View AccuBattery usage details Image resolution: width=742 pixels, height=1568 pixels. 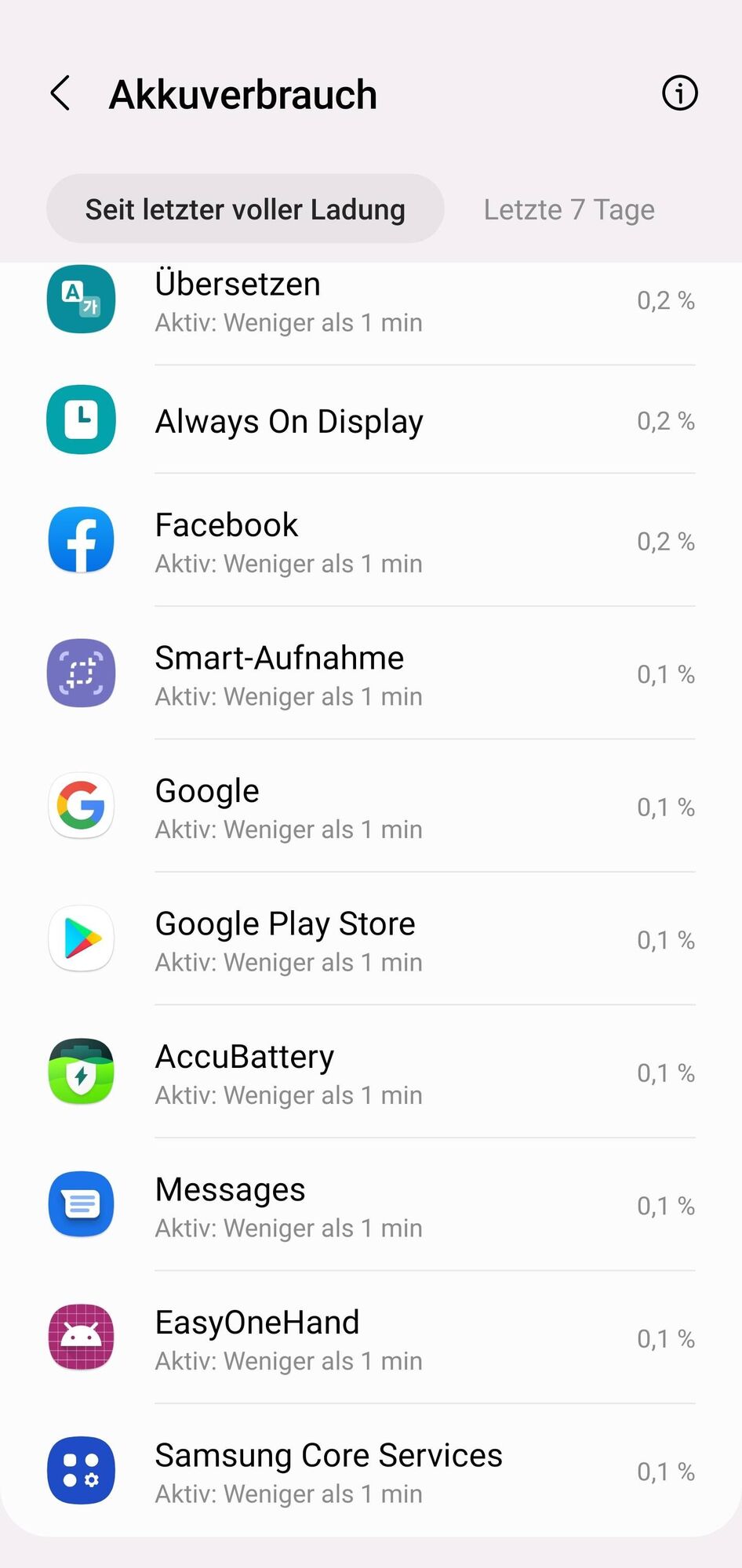[370, 1073]
